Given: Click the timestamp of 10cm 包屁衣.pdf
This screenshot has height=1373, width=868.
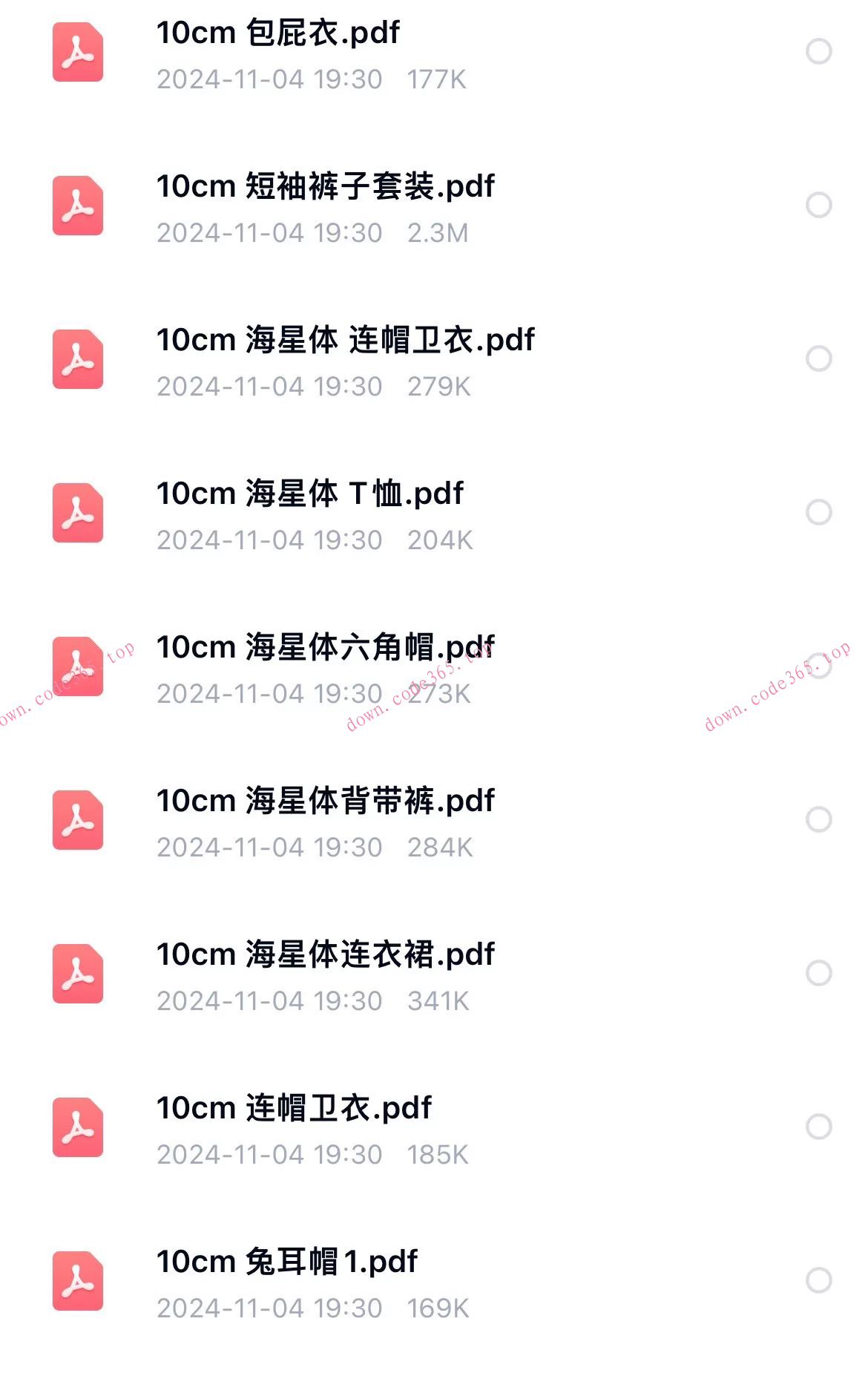Looking at the screenshot, I should click(x=269, y=79).
